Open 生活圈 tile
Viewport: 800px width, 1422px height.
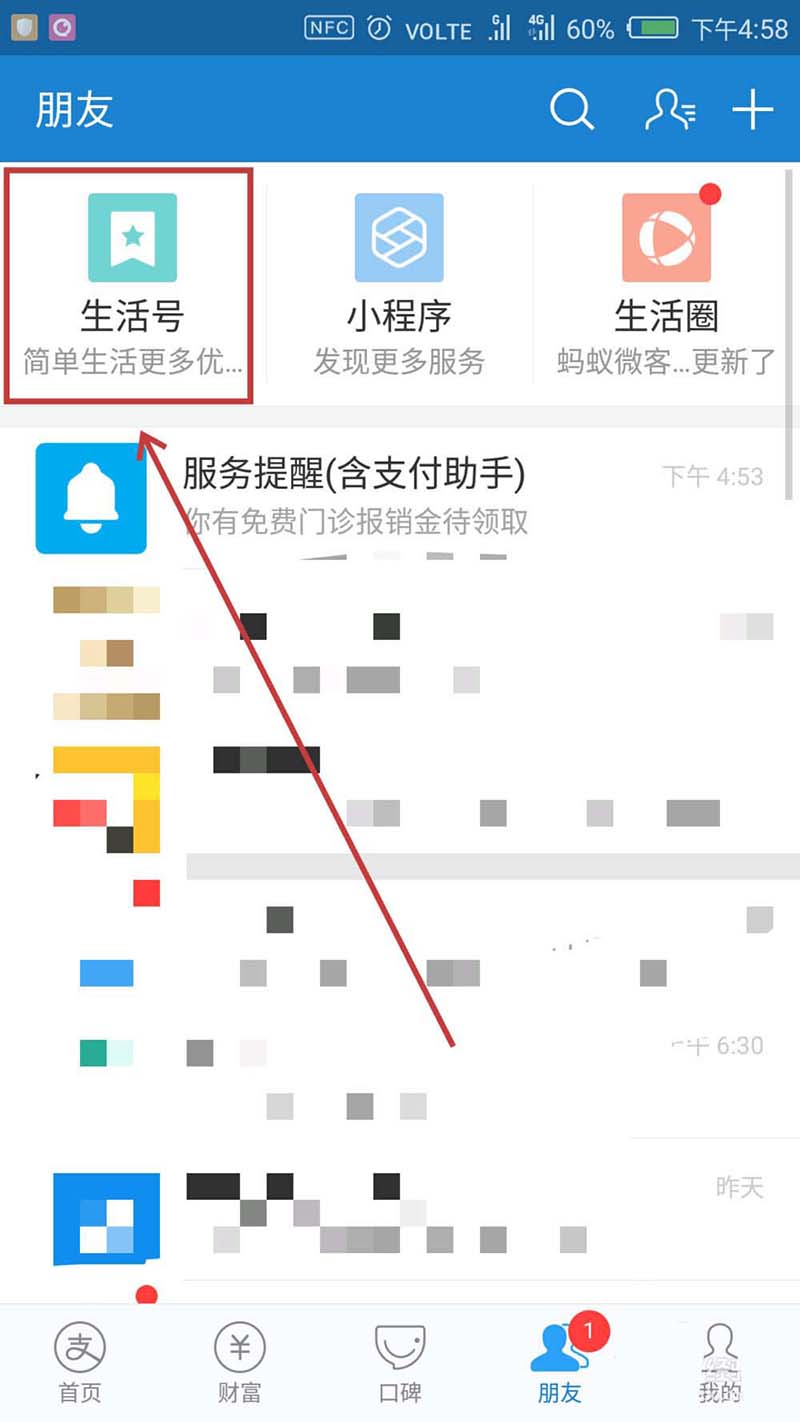point(666,285)
